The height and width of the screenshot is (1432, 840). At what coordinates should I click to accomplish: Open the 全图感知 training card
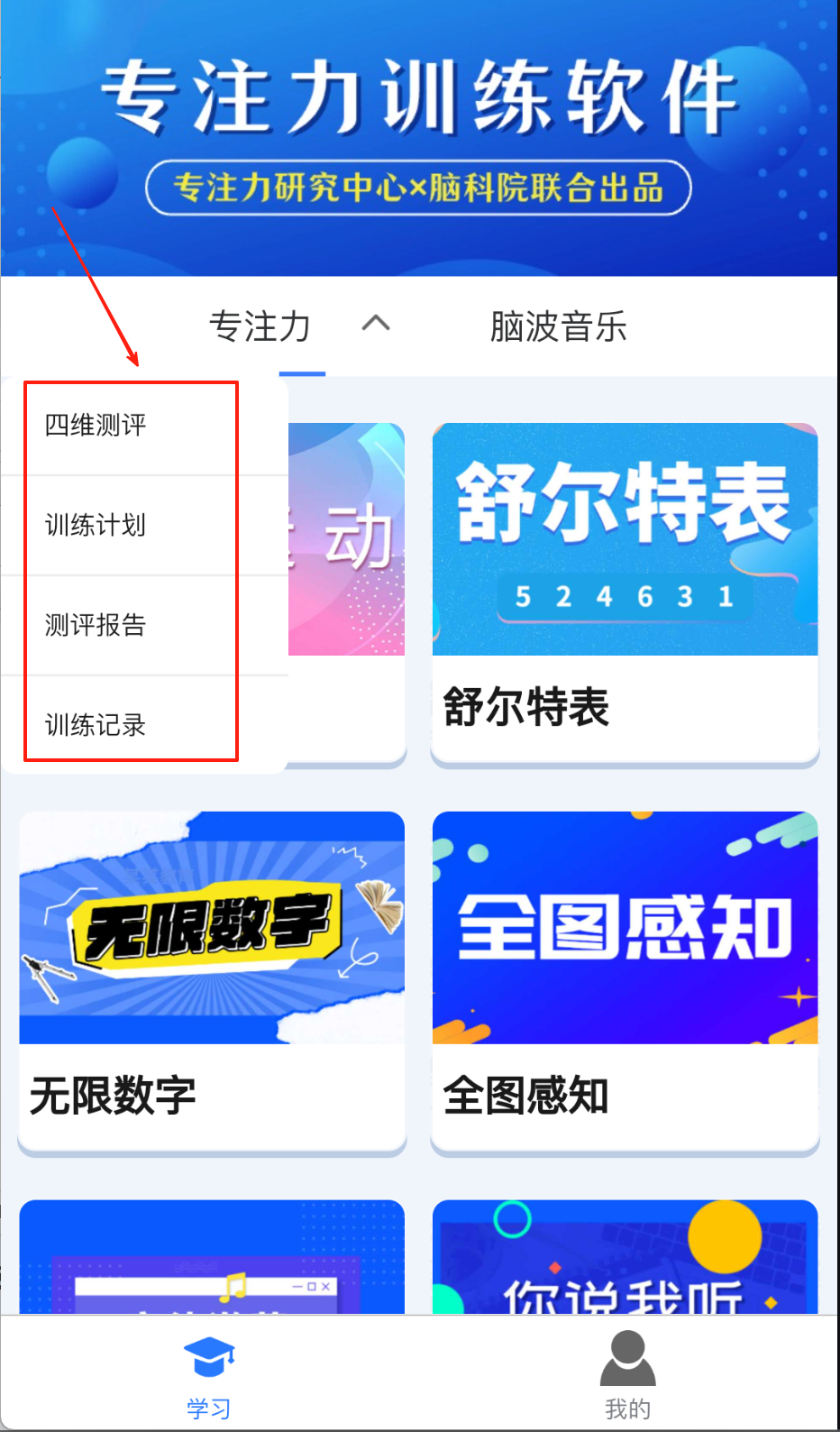tap(625, 981)
